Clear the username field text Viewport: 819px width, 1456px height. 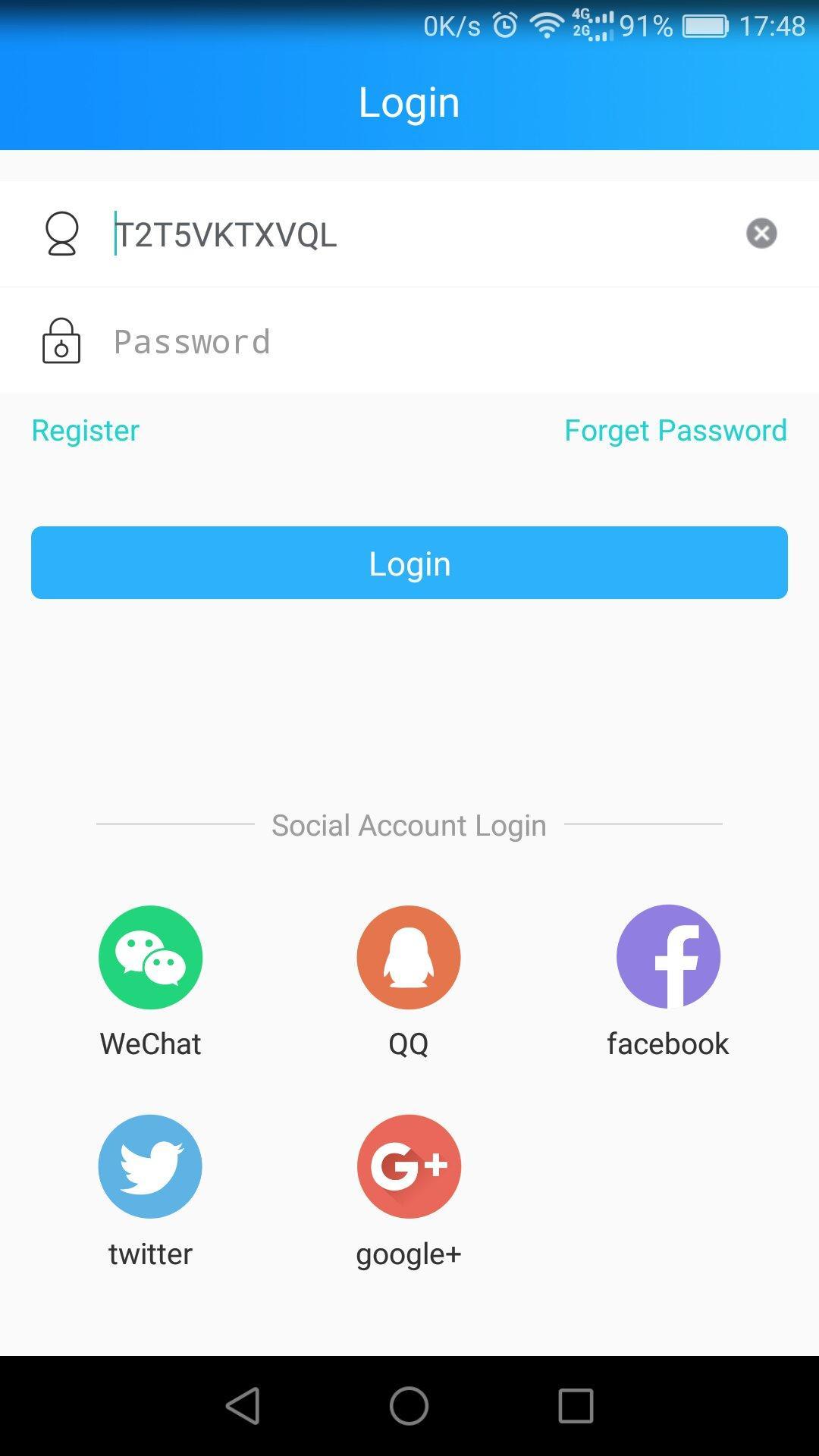761,233
